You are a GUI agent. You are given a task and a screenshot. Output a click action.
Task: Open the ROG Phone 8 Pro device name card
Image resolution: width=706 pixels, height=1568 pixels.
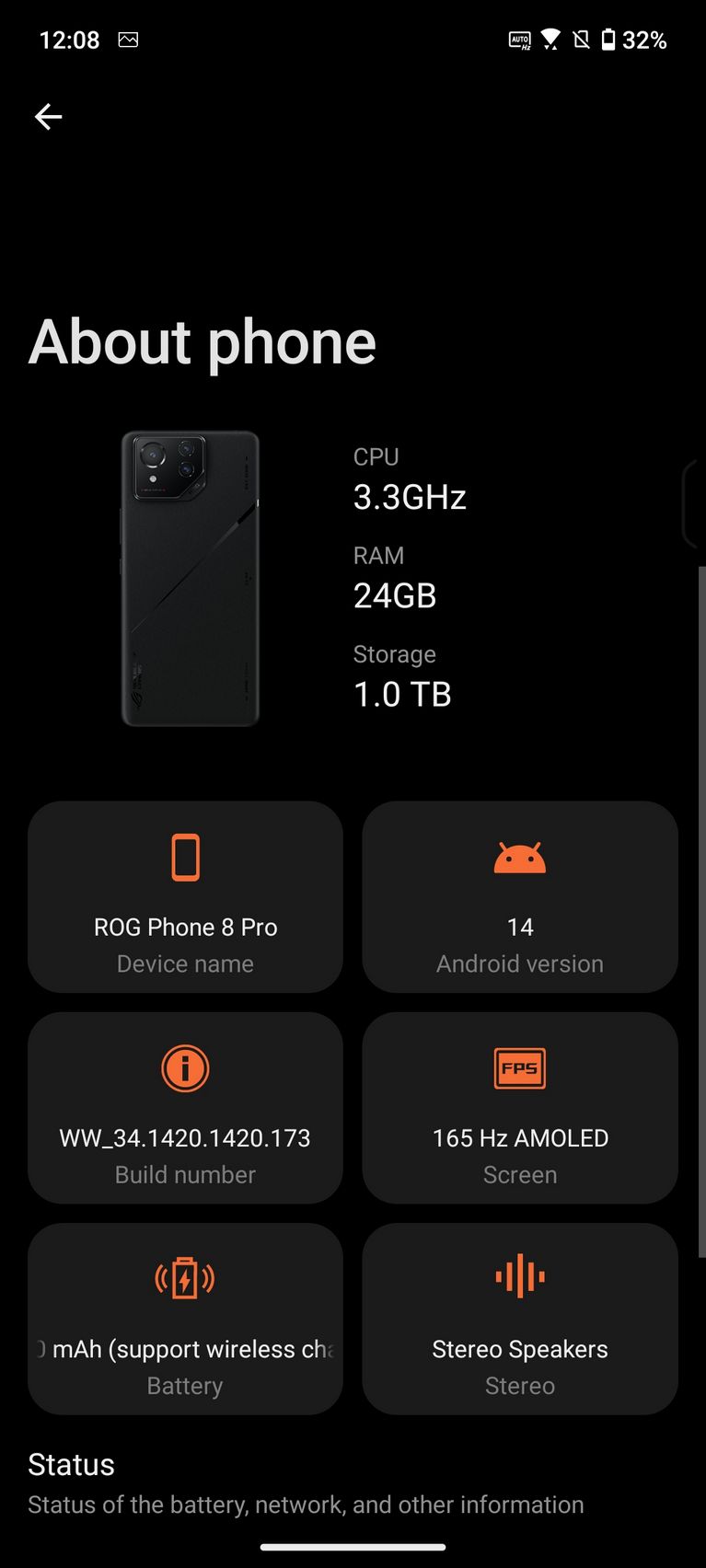[185, 896]
